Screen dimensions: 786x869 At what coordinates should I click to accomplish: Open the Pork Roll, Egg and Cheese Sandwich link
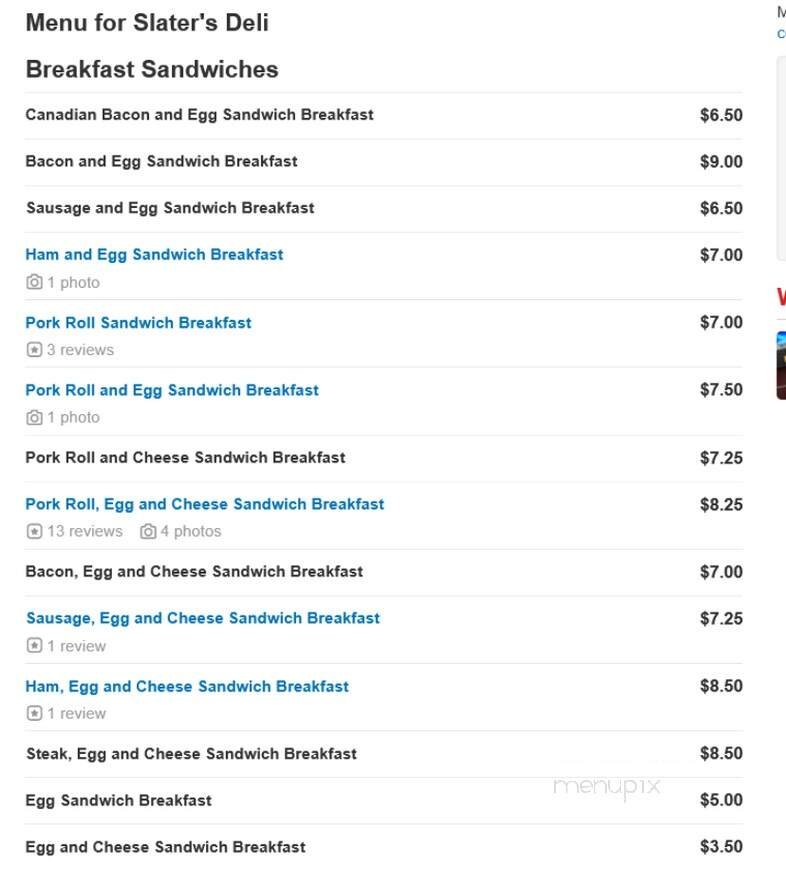[205, 504]
